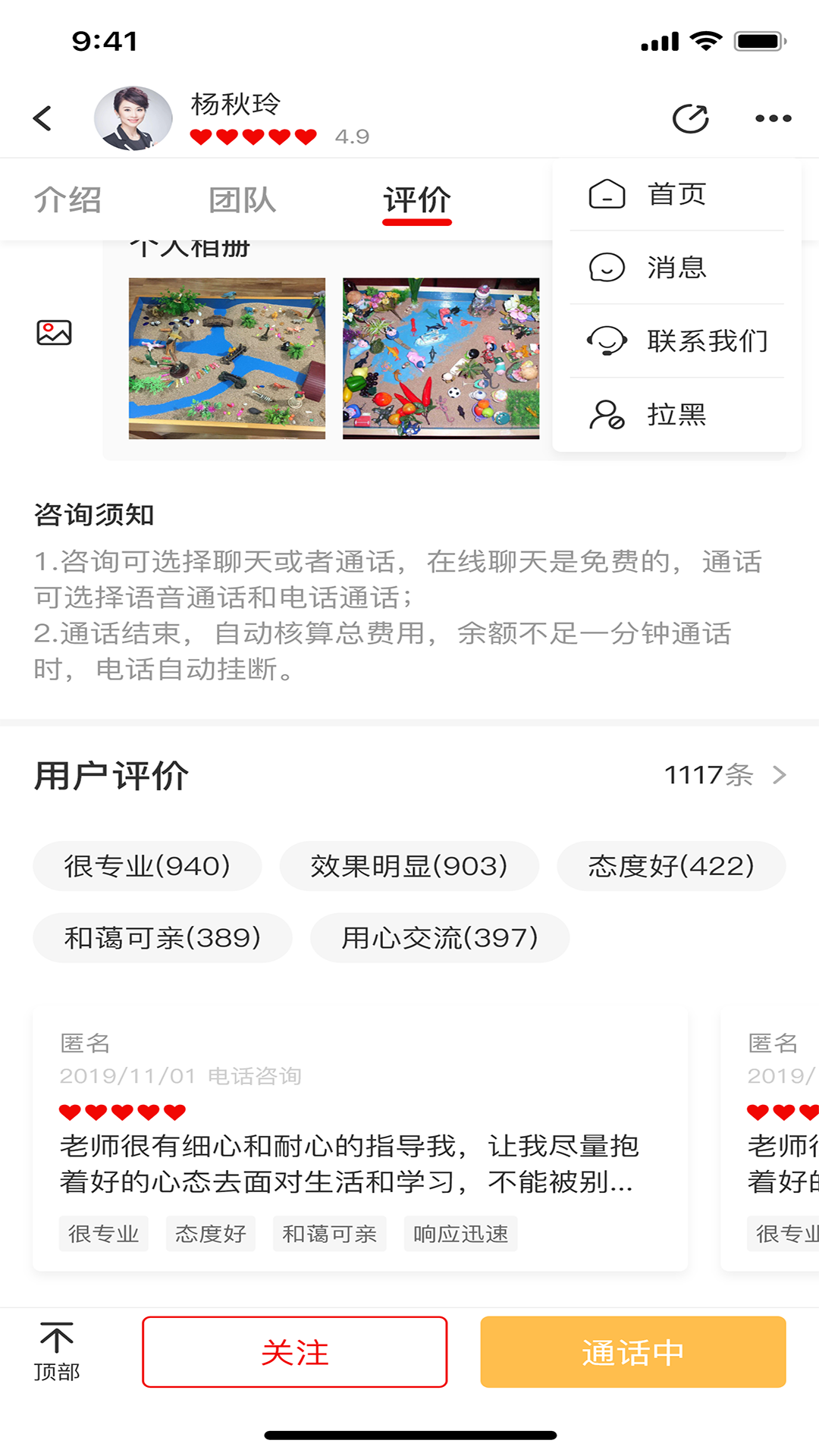
Task: Filter reviews by 用心交流(397)
Action: 439,938
